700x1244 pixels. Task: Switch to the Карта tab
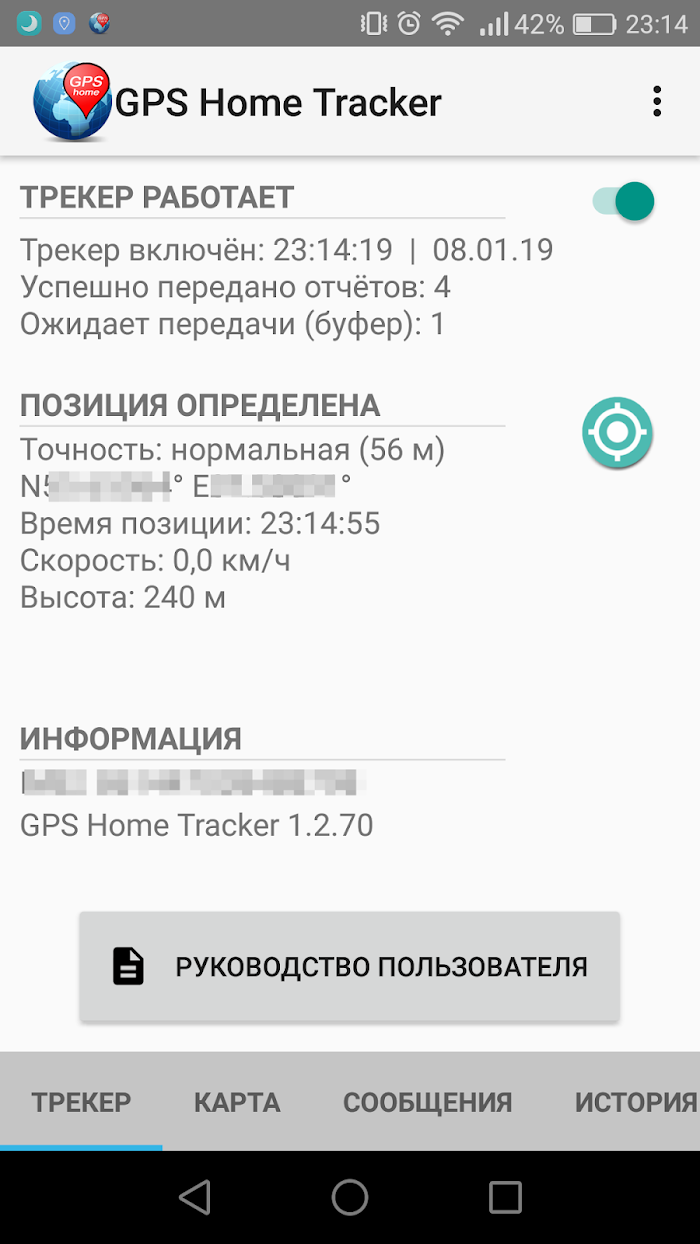237,1102
